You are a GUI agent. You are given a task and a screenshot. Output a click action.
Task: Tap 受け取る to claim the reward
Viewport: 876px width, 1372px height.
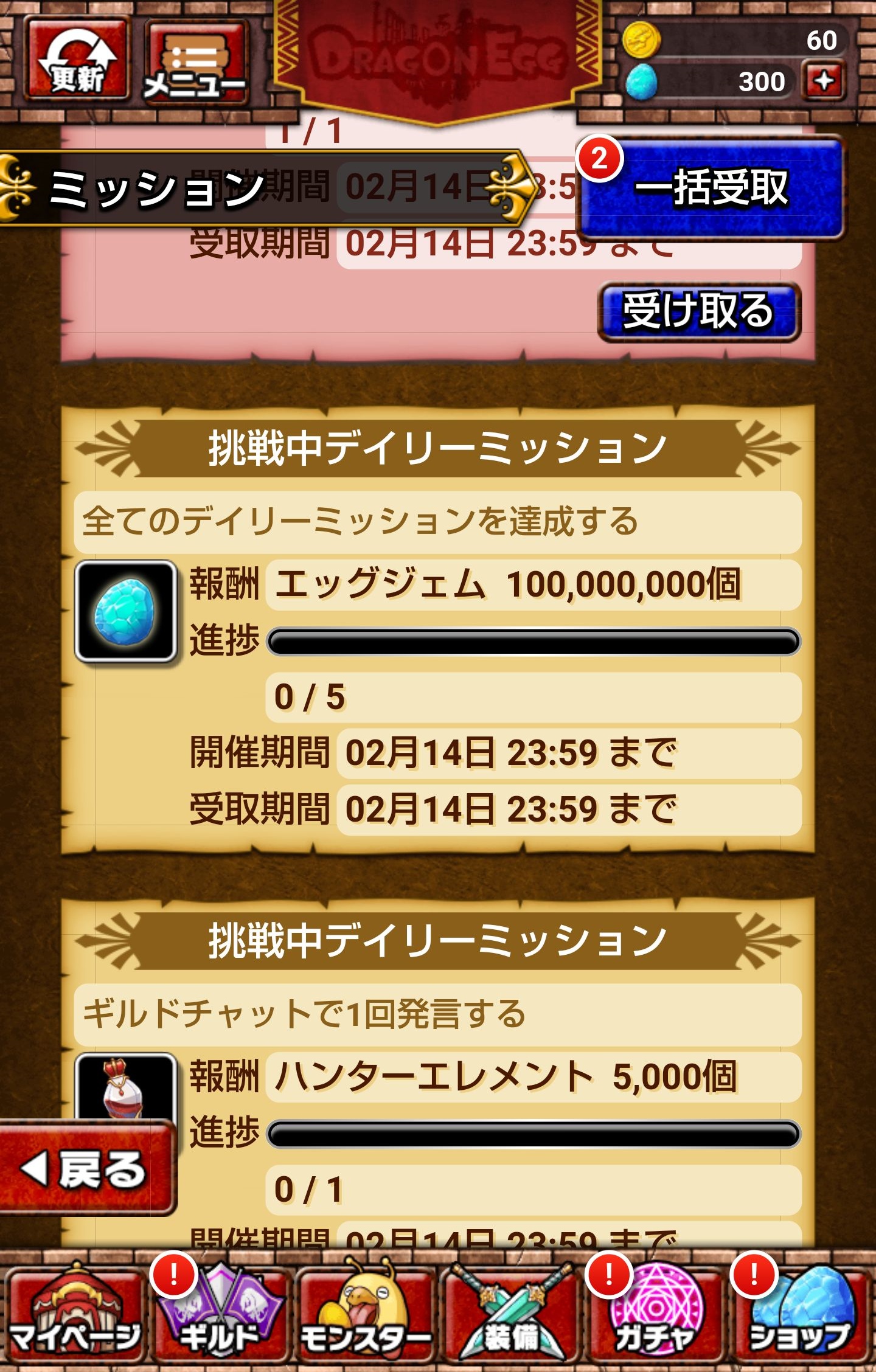pos(699,312)
